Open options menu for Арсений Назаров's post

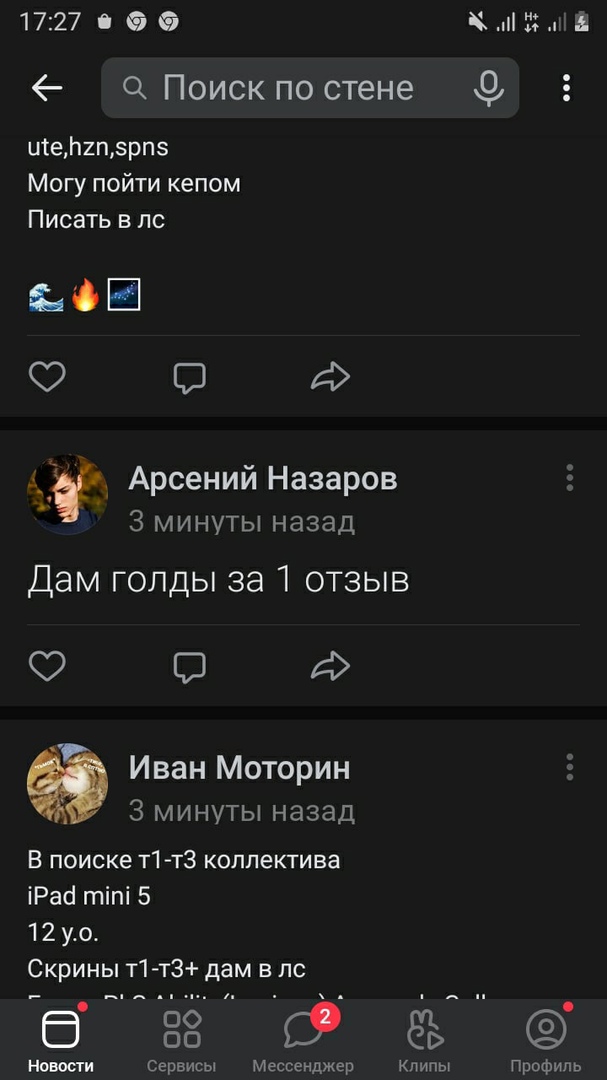[569, 478]
